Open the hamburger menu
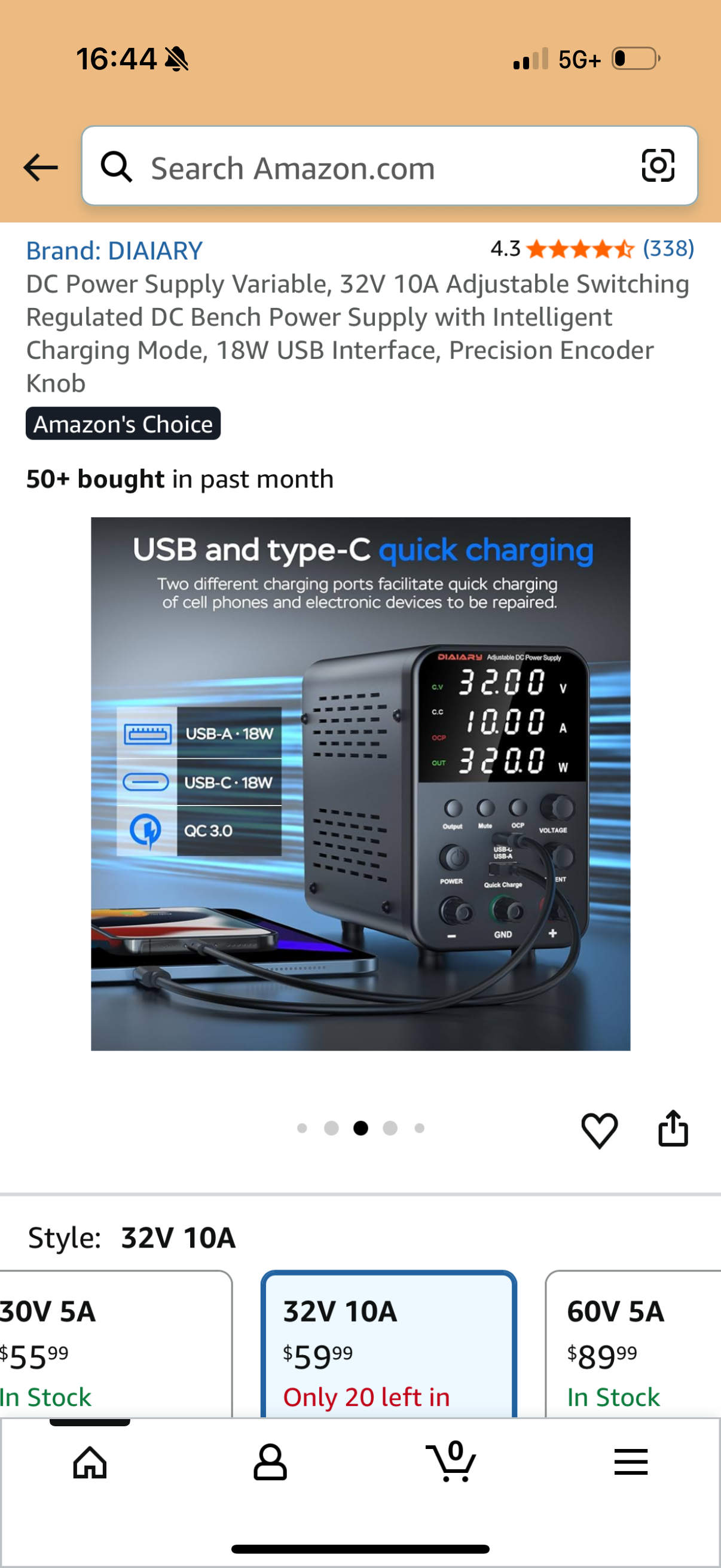The image size is (721, 1568). point(630,1463)
